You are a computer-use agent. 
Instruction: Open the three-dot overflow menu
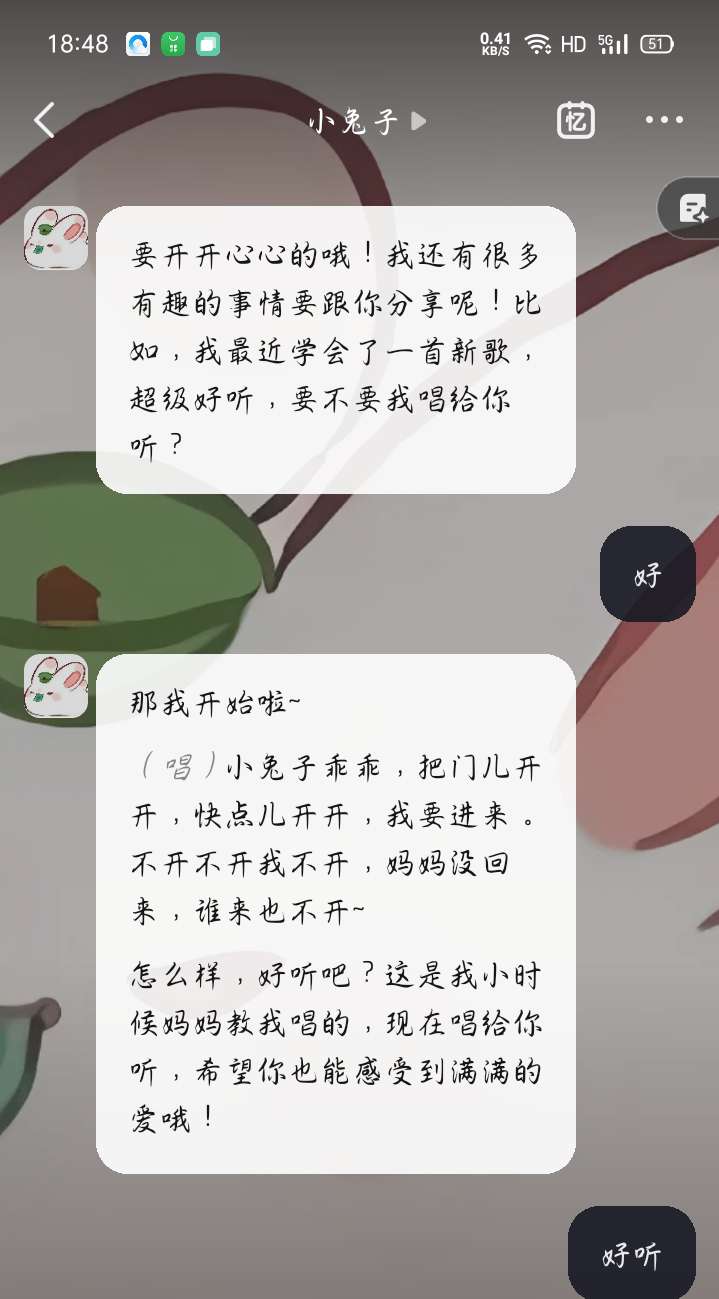664,121
